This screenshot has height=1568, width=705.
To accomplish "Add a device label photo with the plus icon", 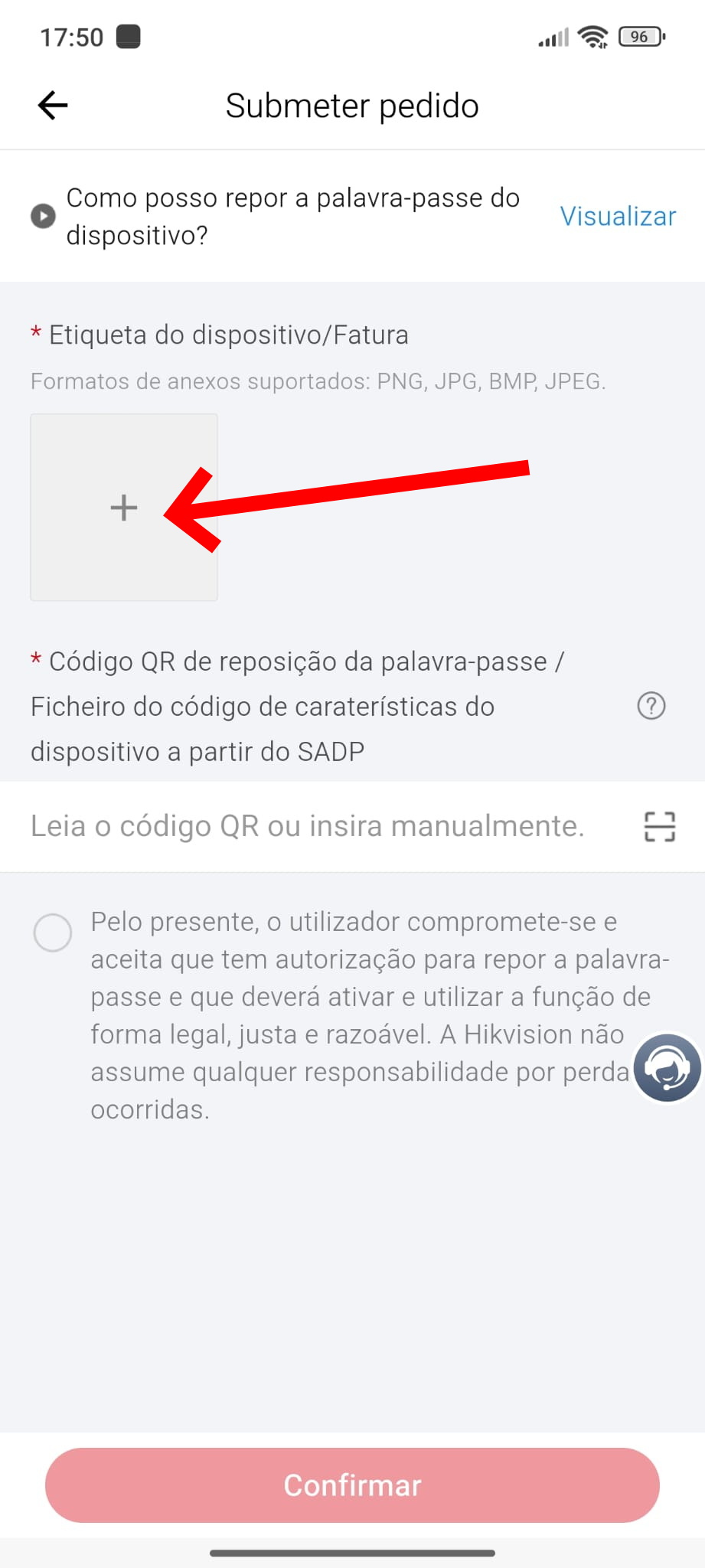I will pos(123,508).
